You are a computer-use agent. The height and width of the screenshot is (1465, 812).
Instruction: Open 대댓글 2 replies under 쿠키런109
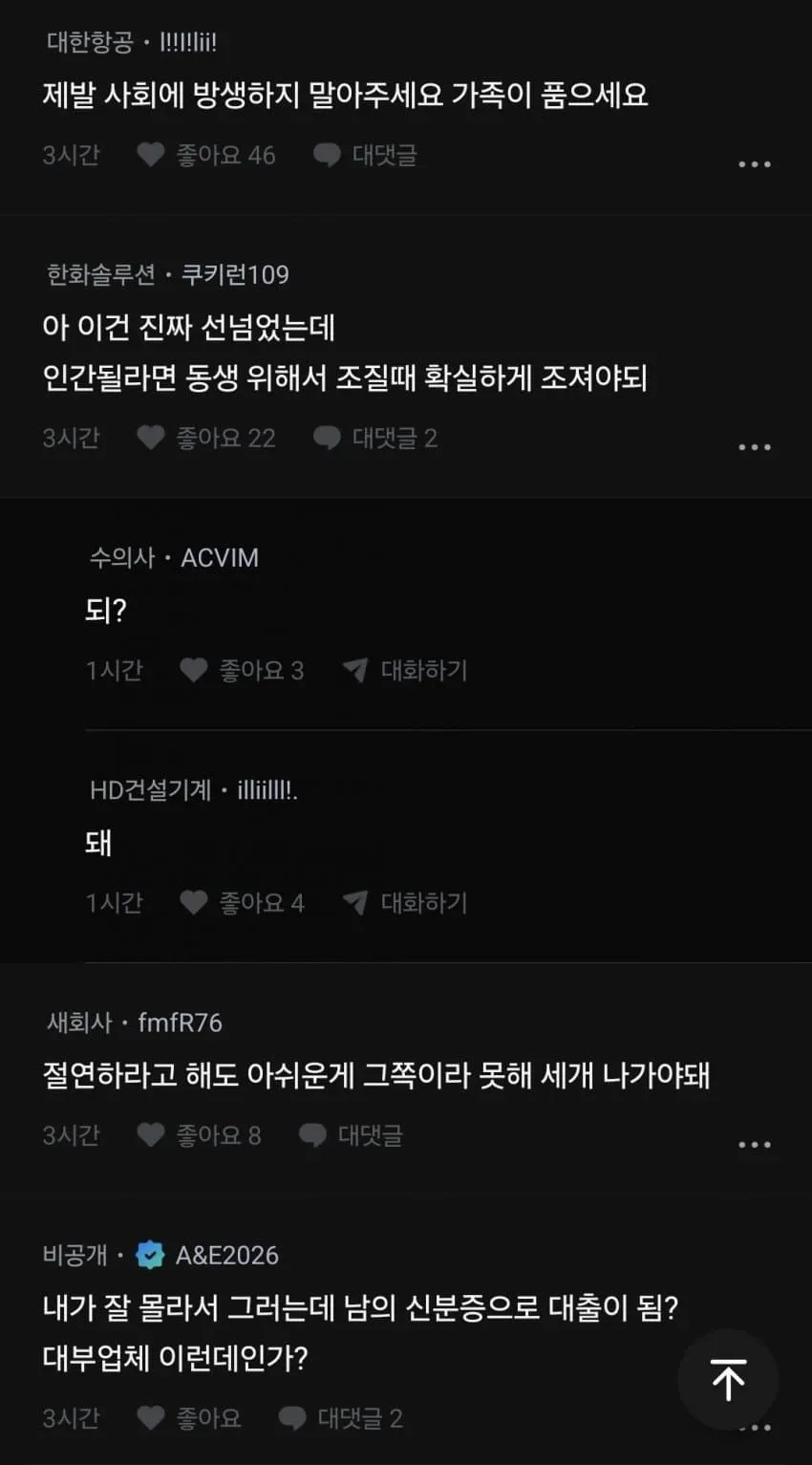tap(375, 438)
